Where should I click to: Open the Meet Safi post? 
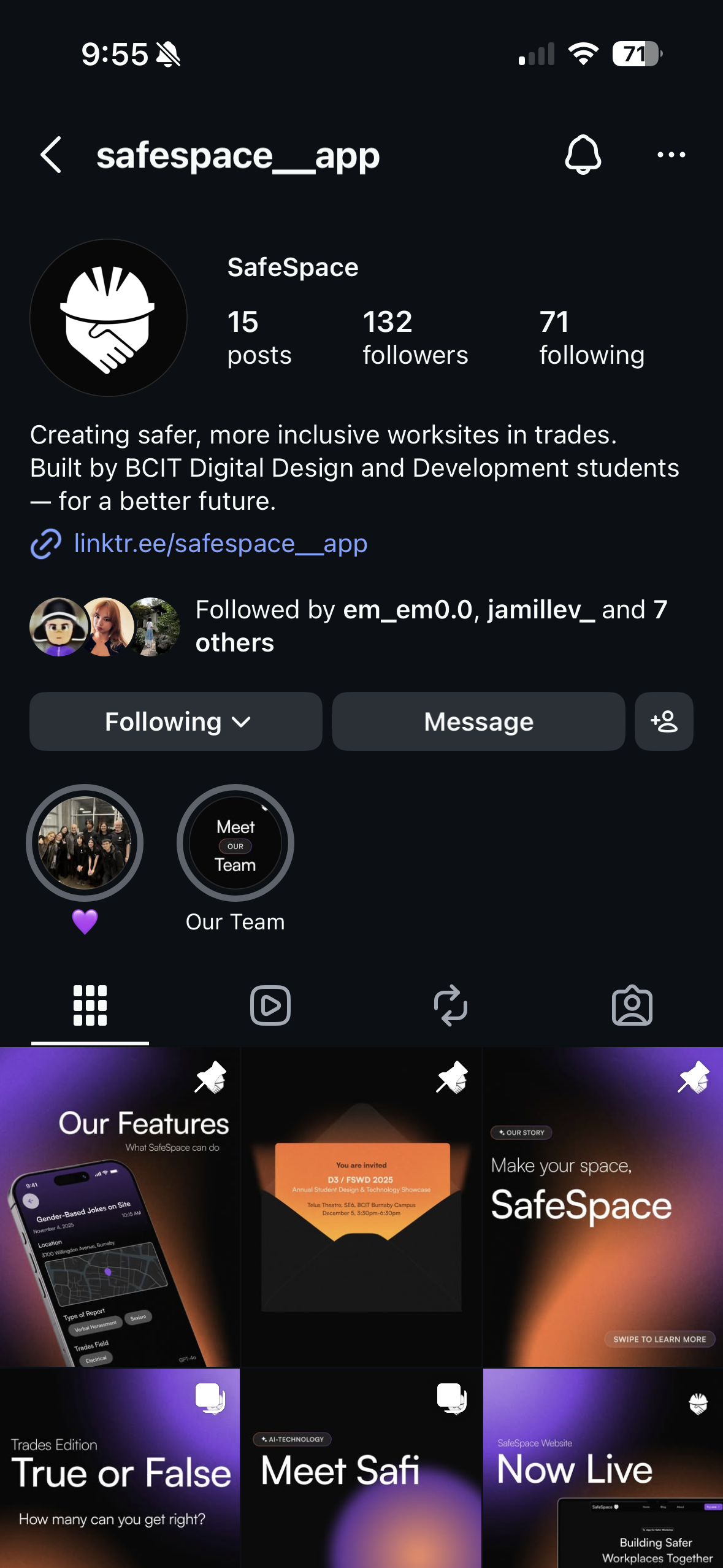click(x=361, y=1472)
